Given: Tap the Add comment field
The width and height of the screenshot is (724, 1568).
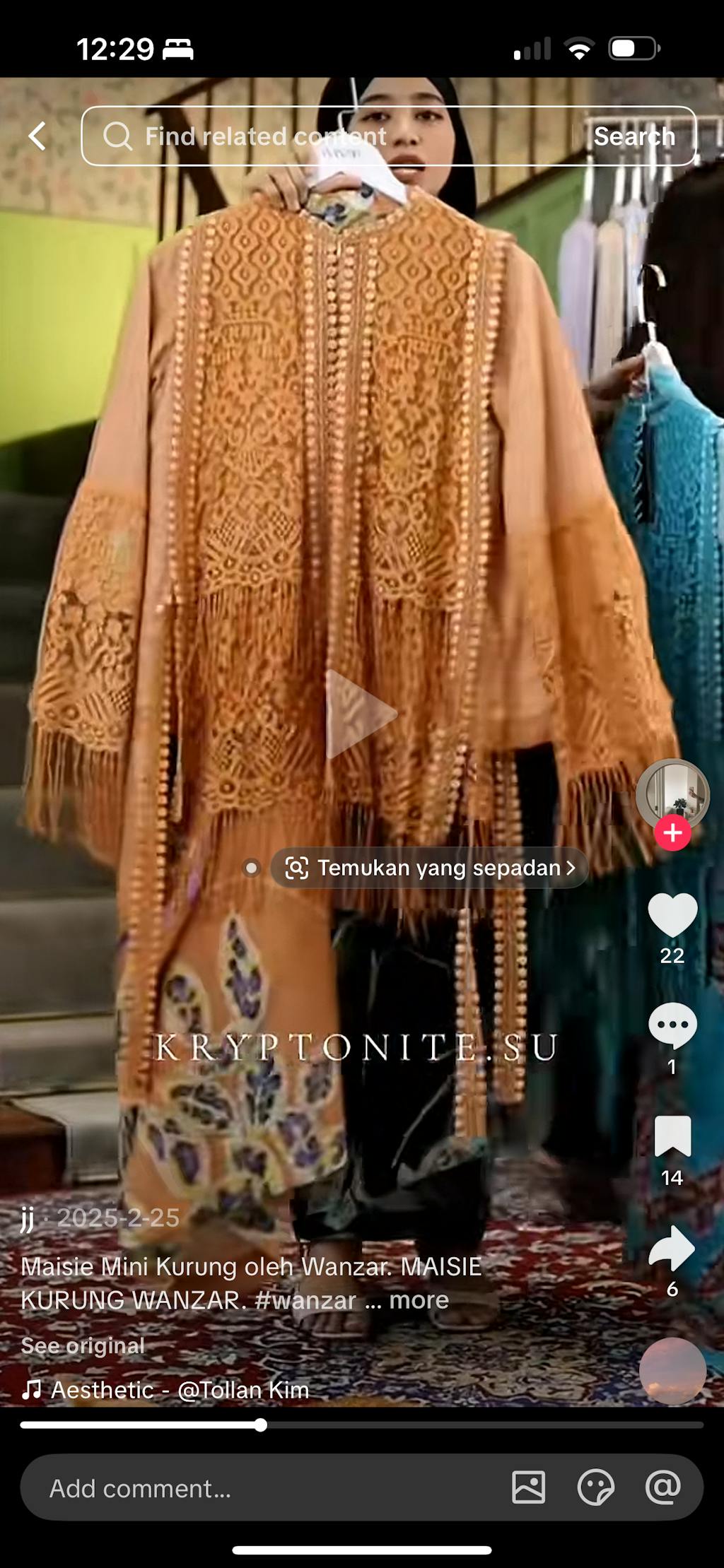Looking at the screenshot, I should pyautogui.click(x=262, y=1488).
